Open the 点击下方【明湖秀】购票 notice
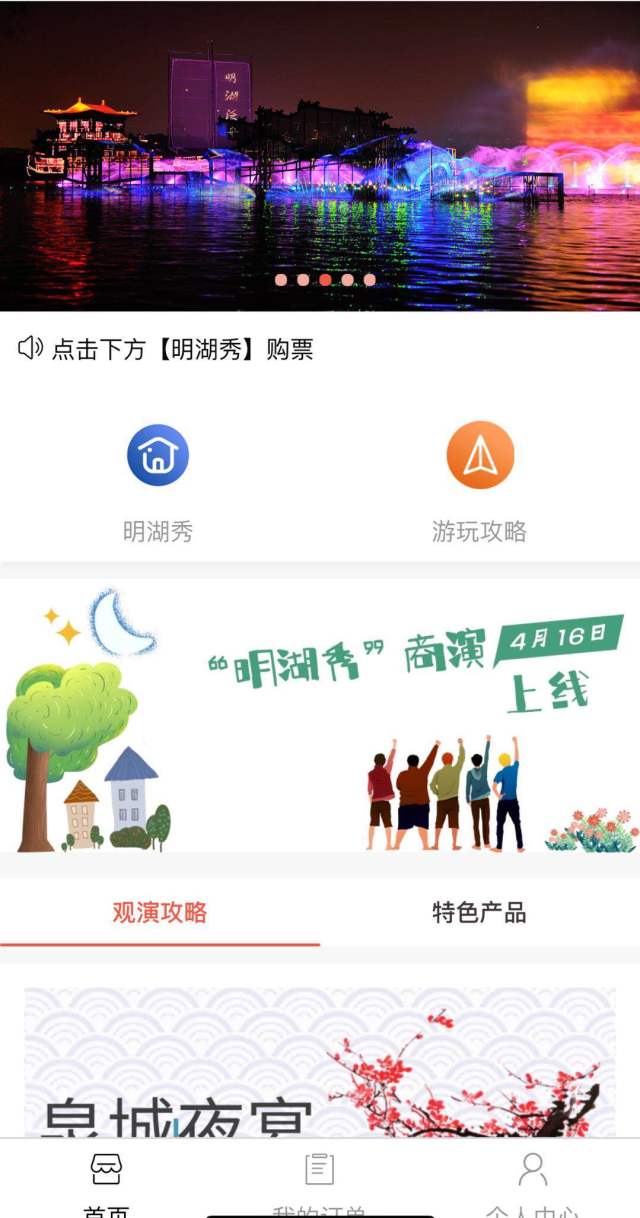This screenshot has height=1218, width=640. click(x=182, y=349)
